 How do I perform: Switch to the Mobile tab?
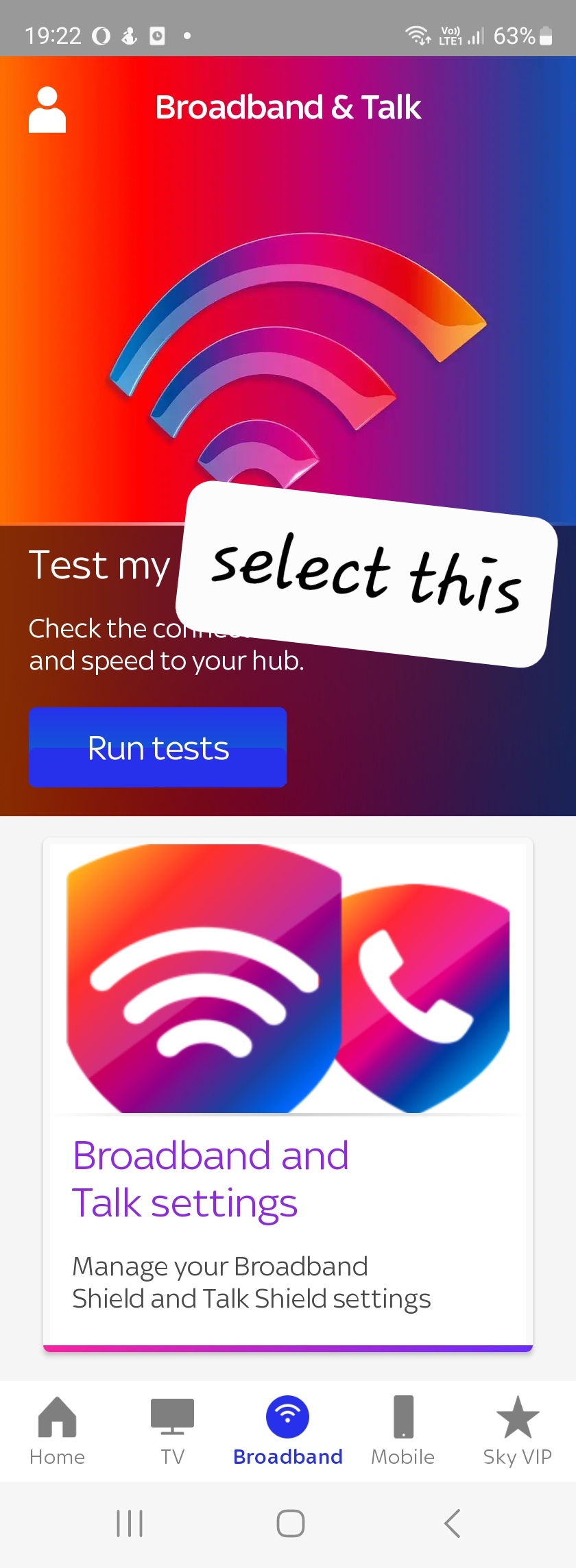[403, 1430]
